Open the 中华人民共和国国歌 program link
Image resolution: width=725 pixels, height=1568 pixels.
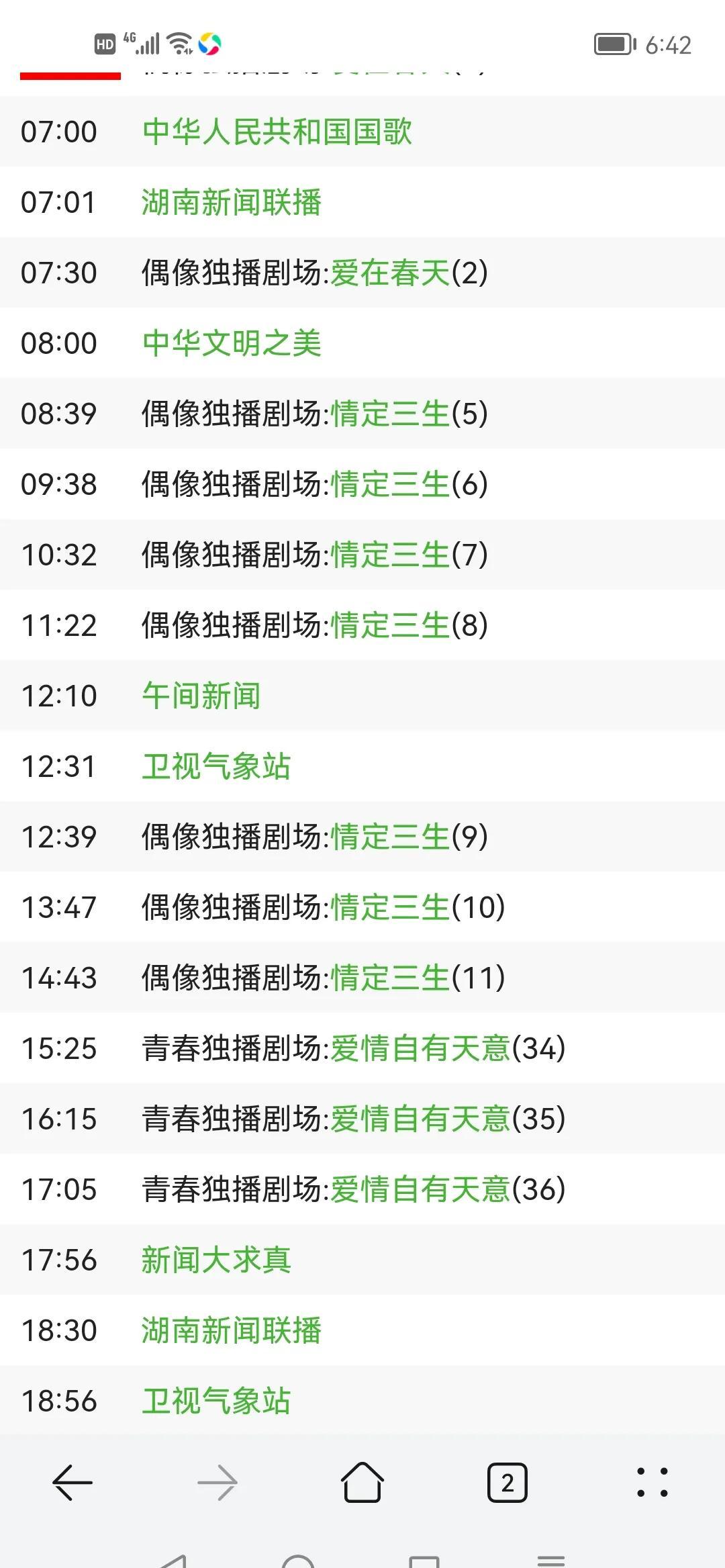coord(277,132)
